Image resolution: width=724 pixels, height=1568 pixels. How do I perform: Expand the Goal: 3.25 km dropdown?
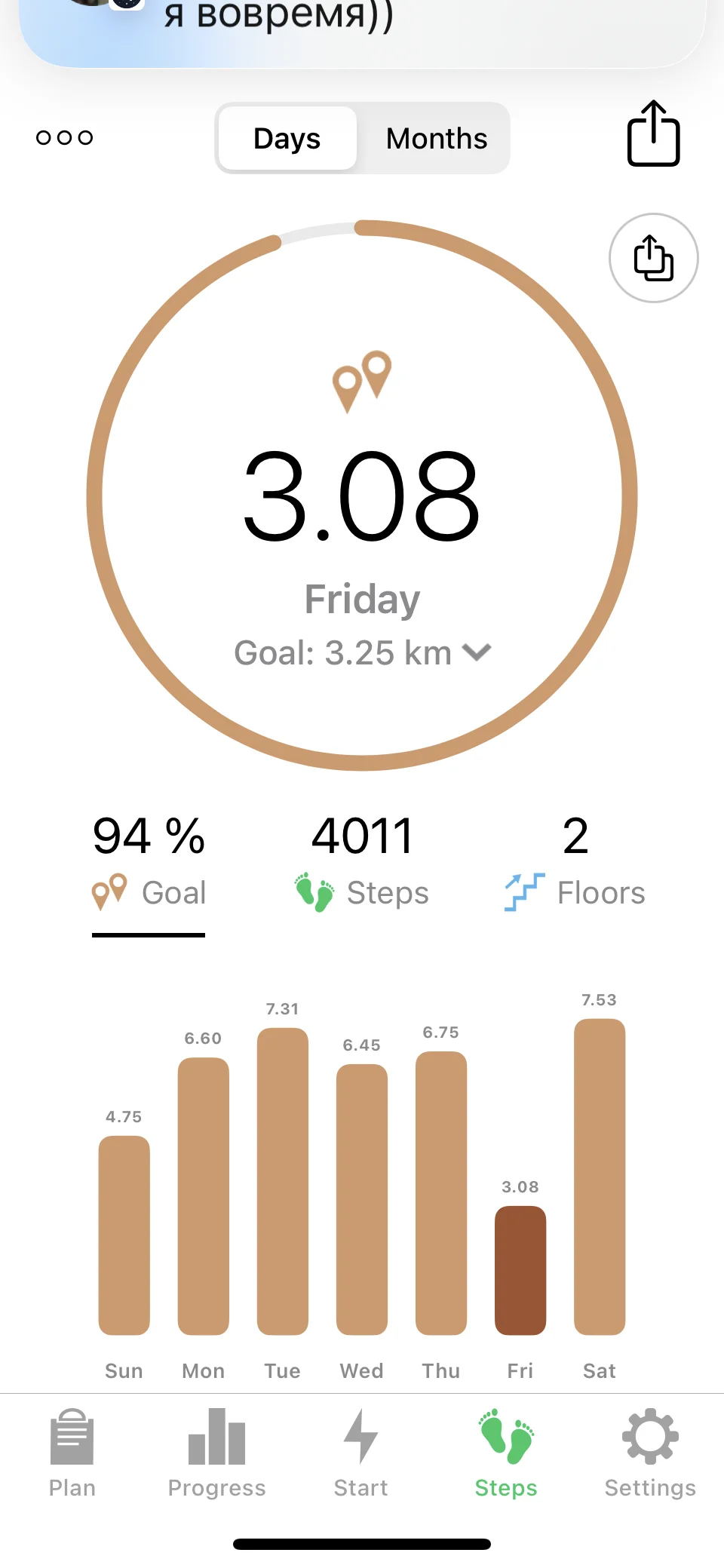click(x=363, y=653)
